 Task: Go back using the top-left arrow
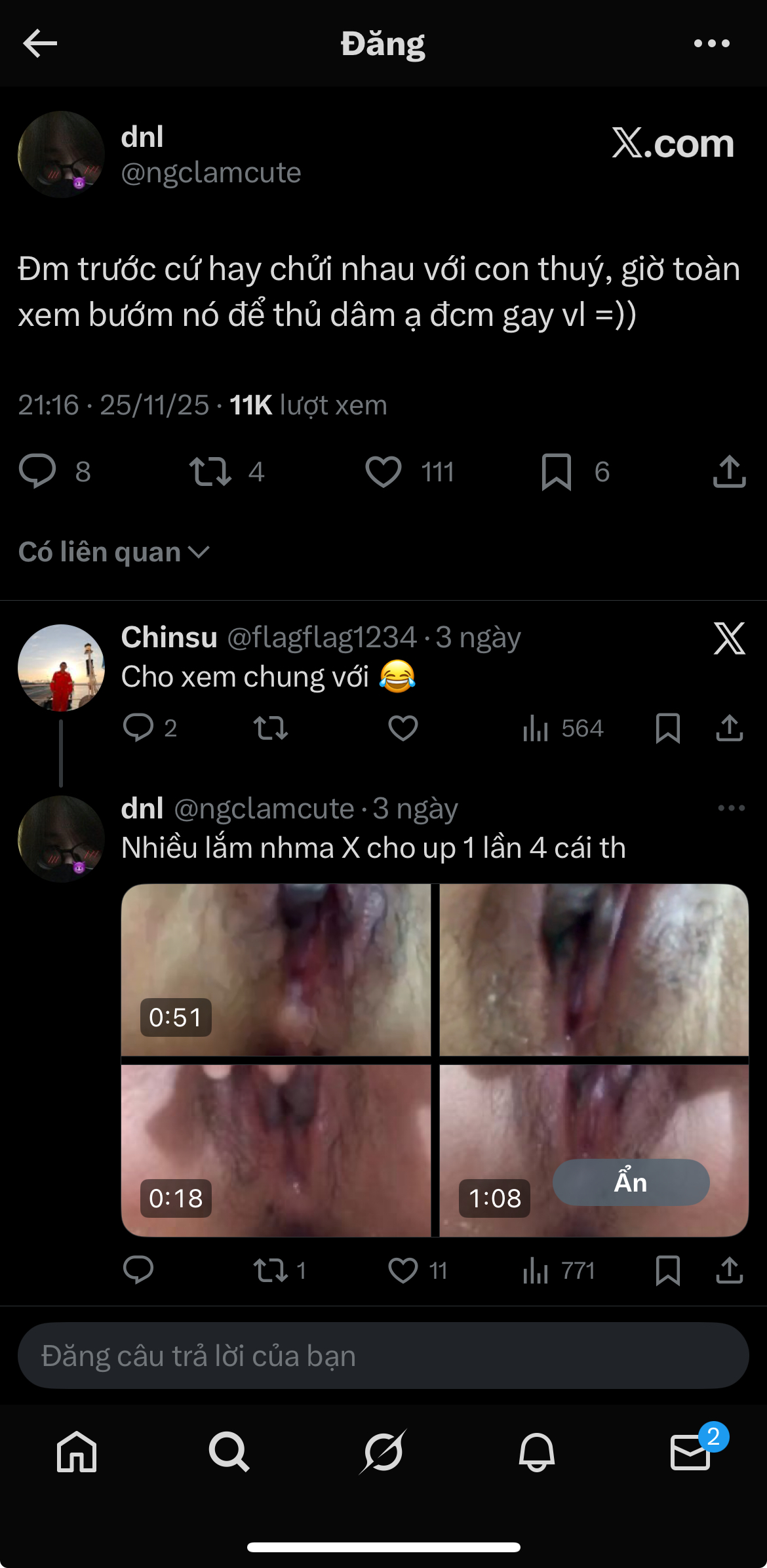point(40,43)
